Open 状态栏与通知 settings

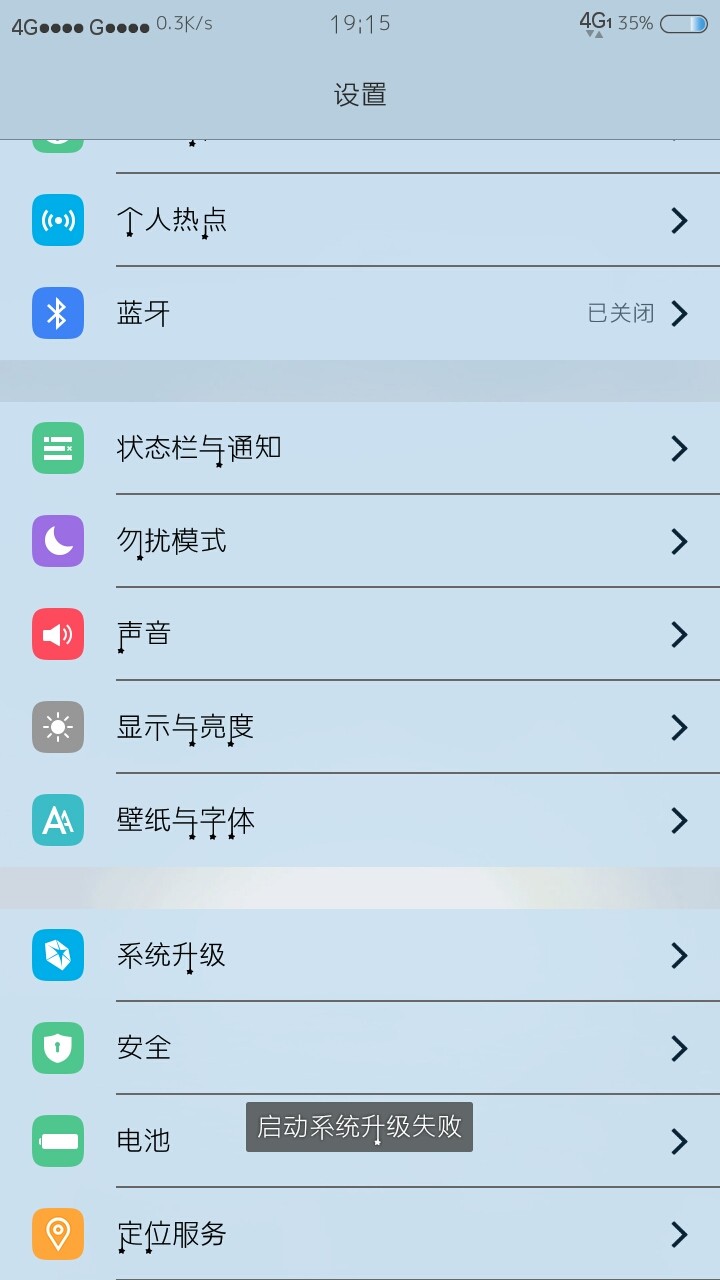[360, 448]
